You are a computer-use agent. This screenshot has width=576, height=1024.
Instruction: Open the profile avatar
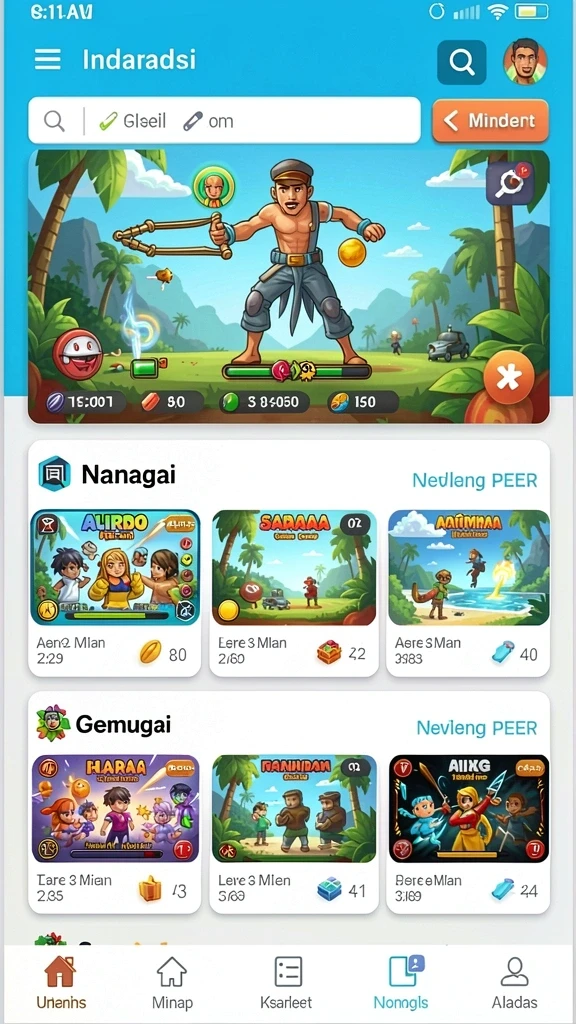(524, 62)
